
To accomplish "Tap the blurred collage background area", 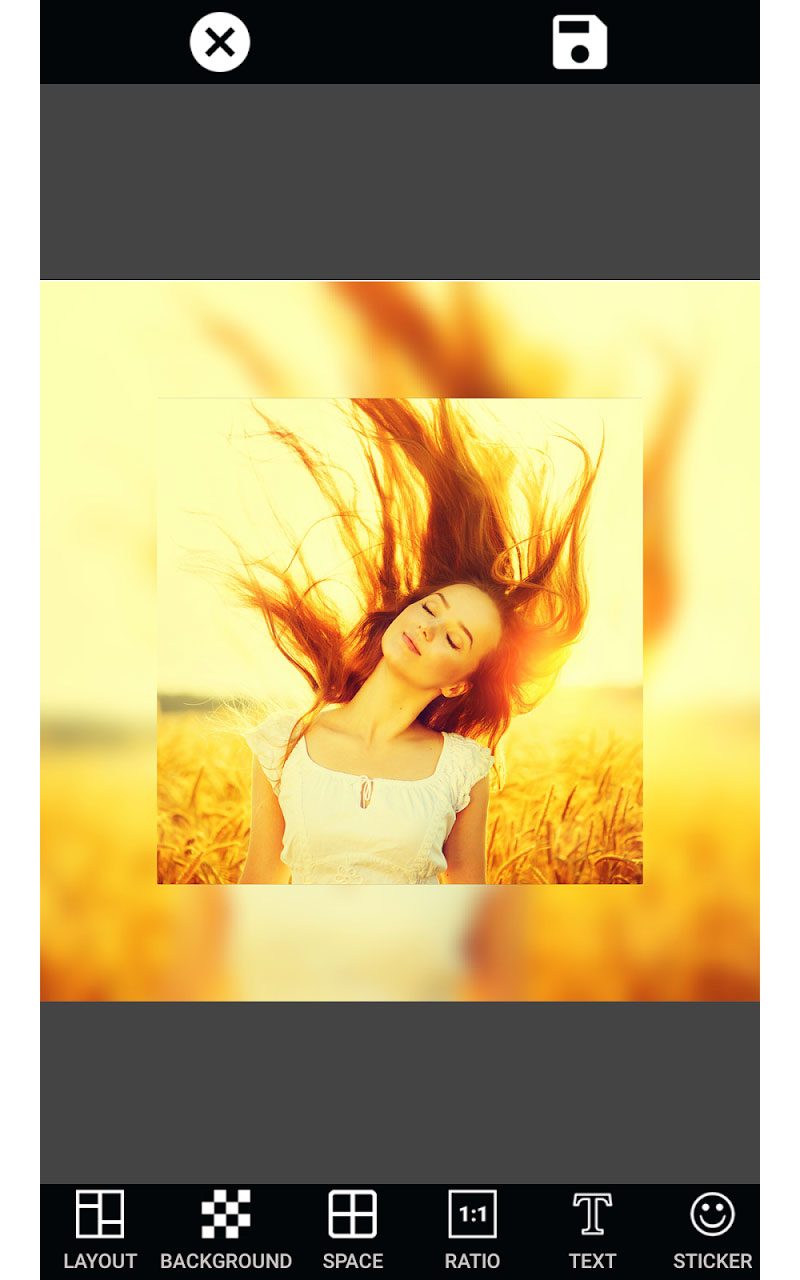I will [x=100, y=940].
